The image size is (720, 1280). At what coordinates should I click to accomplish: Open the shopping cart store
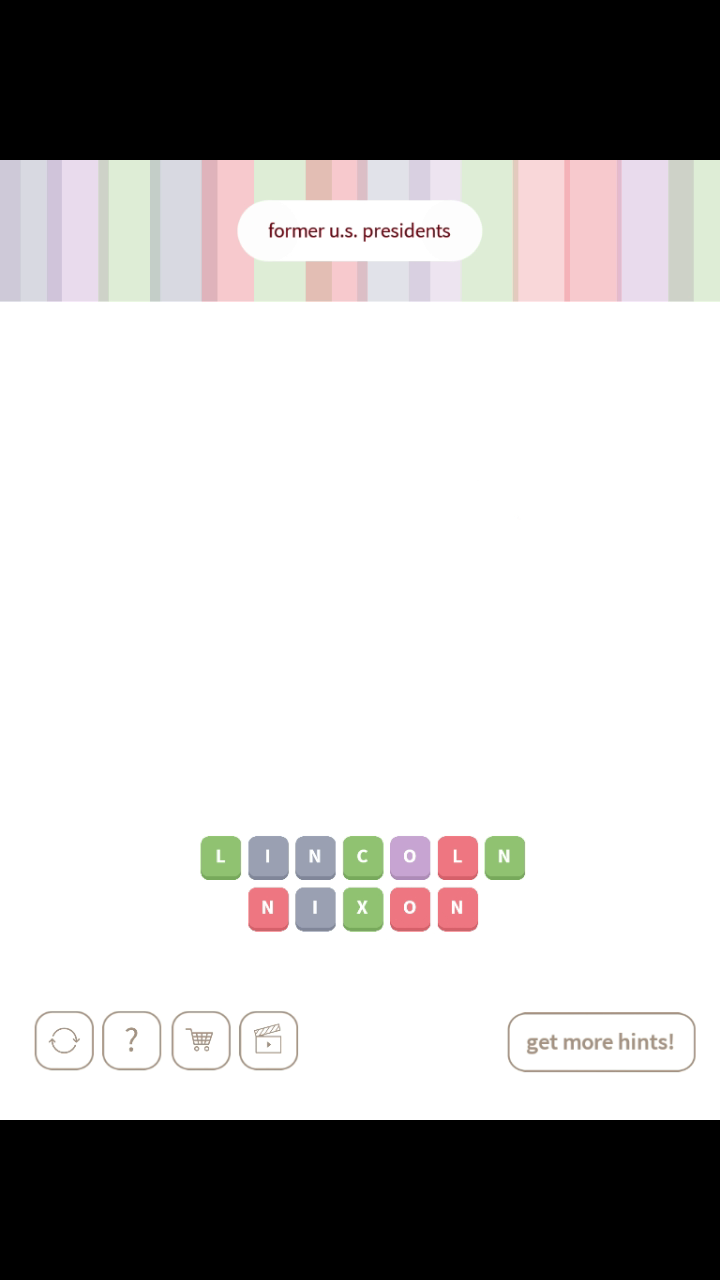click(x=200, y=1041)
